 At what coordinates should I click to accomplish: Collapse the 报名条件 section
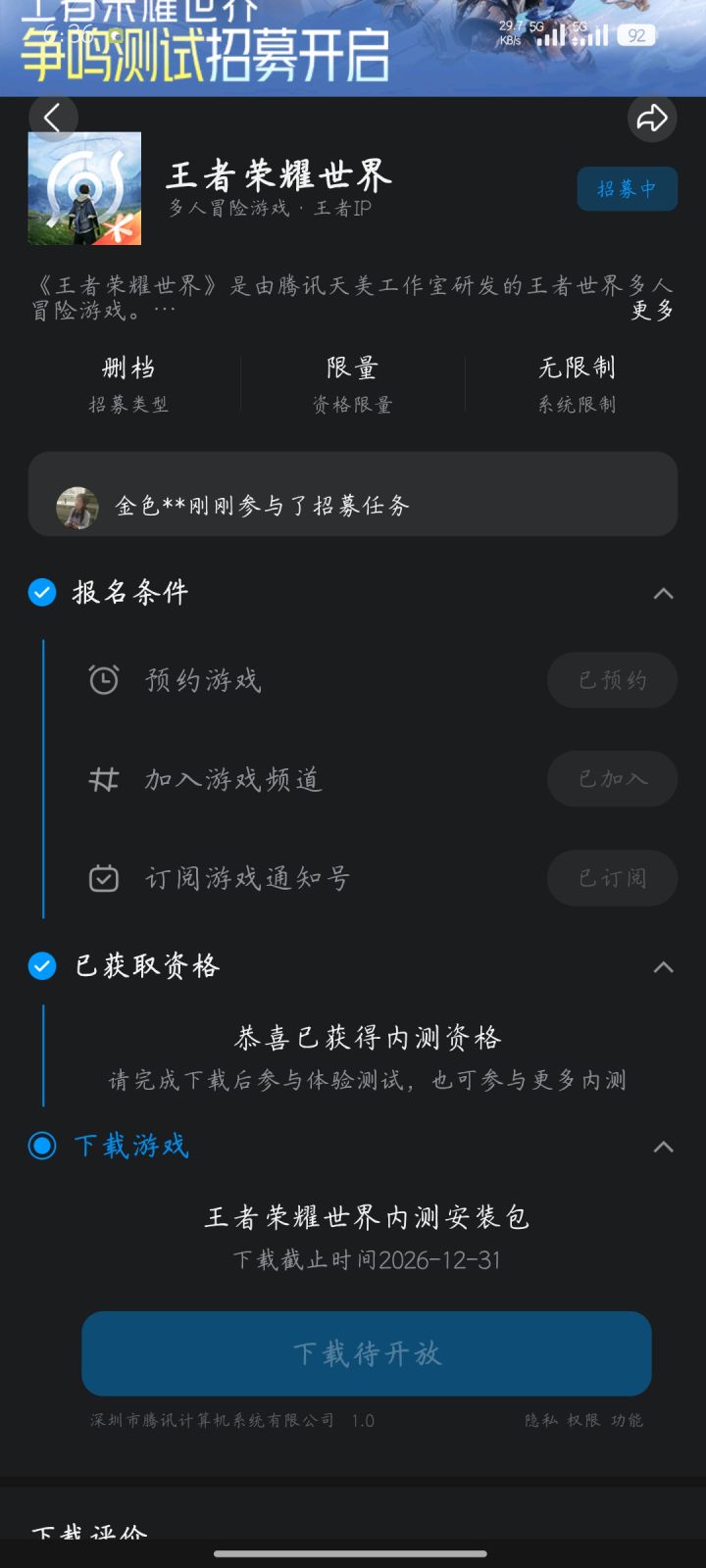point(664,593)
